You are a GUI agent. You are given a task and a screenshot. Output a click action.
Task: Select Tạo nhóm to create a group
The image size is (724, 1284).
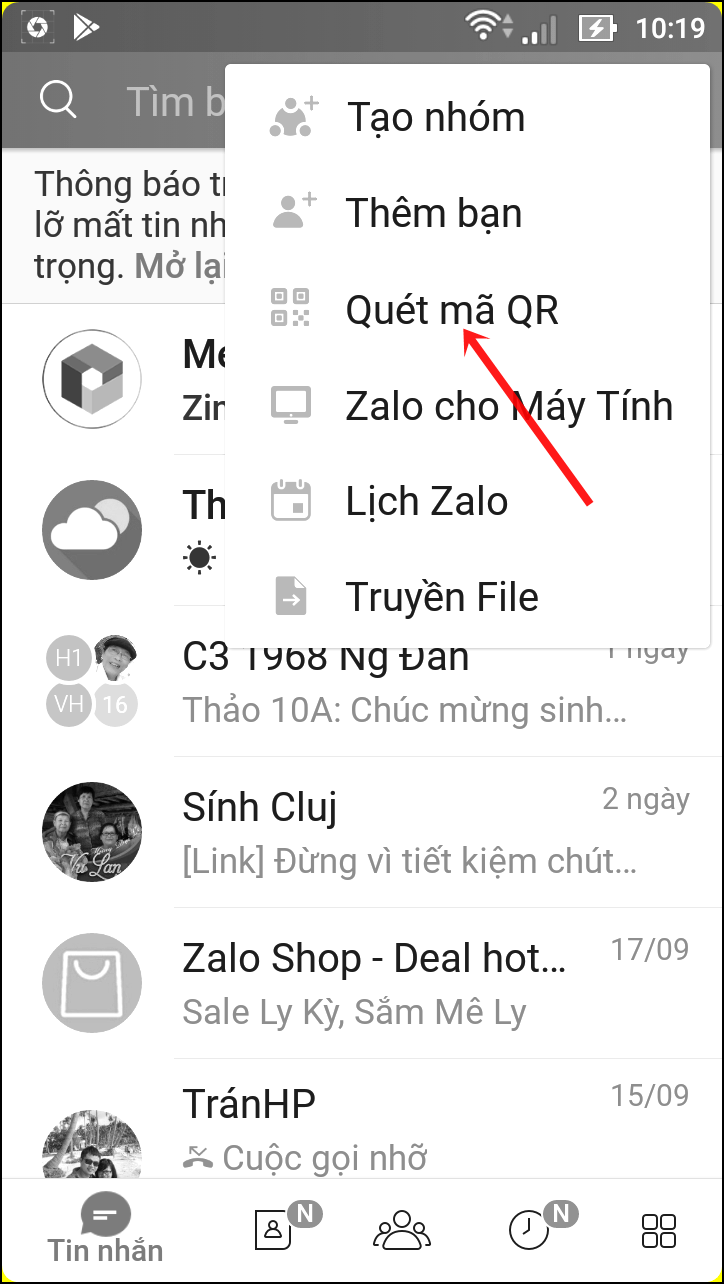coord(435,118)
